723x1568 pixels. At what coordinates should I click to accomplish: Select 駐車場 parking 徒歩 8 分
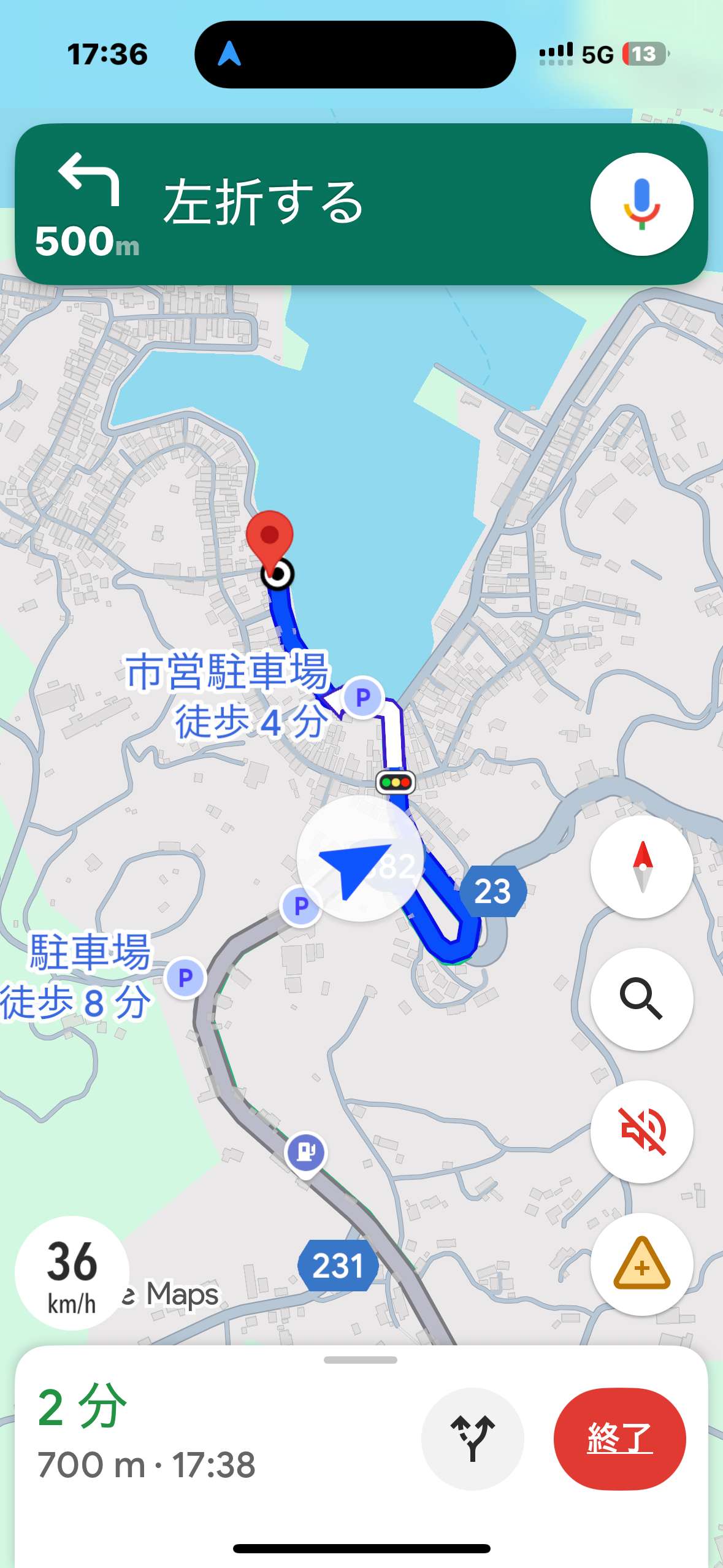(x=185, y=978)
